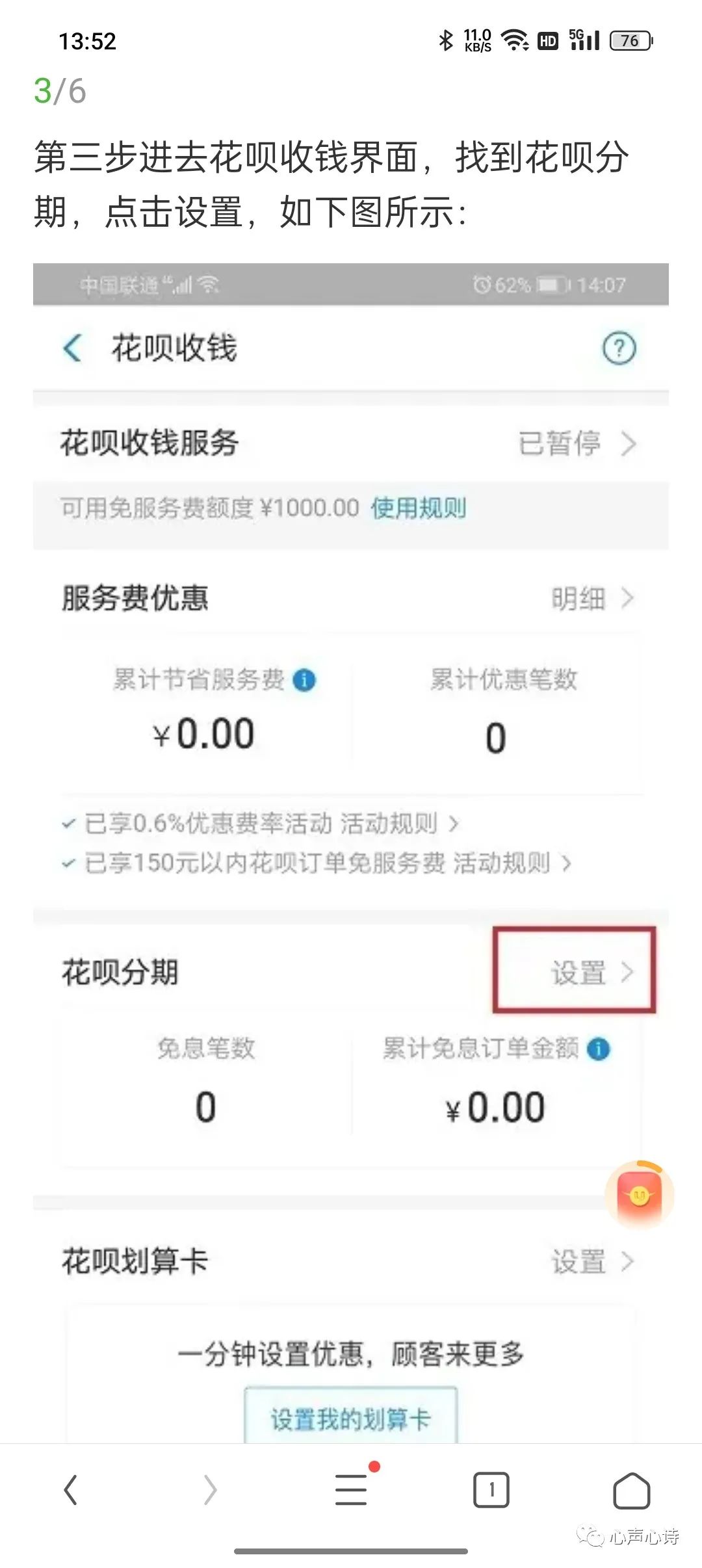
Task: Tap the Wi-Fi icon in status bar
Action: [x=513, y=40]
